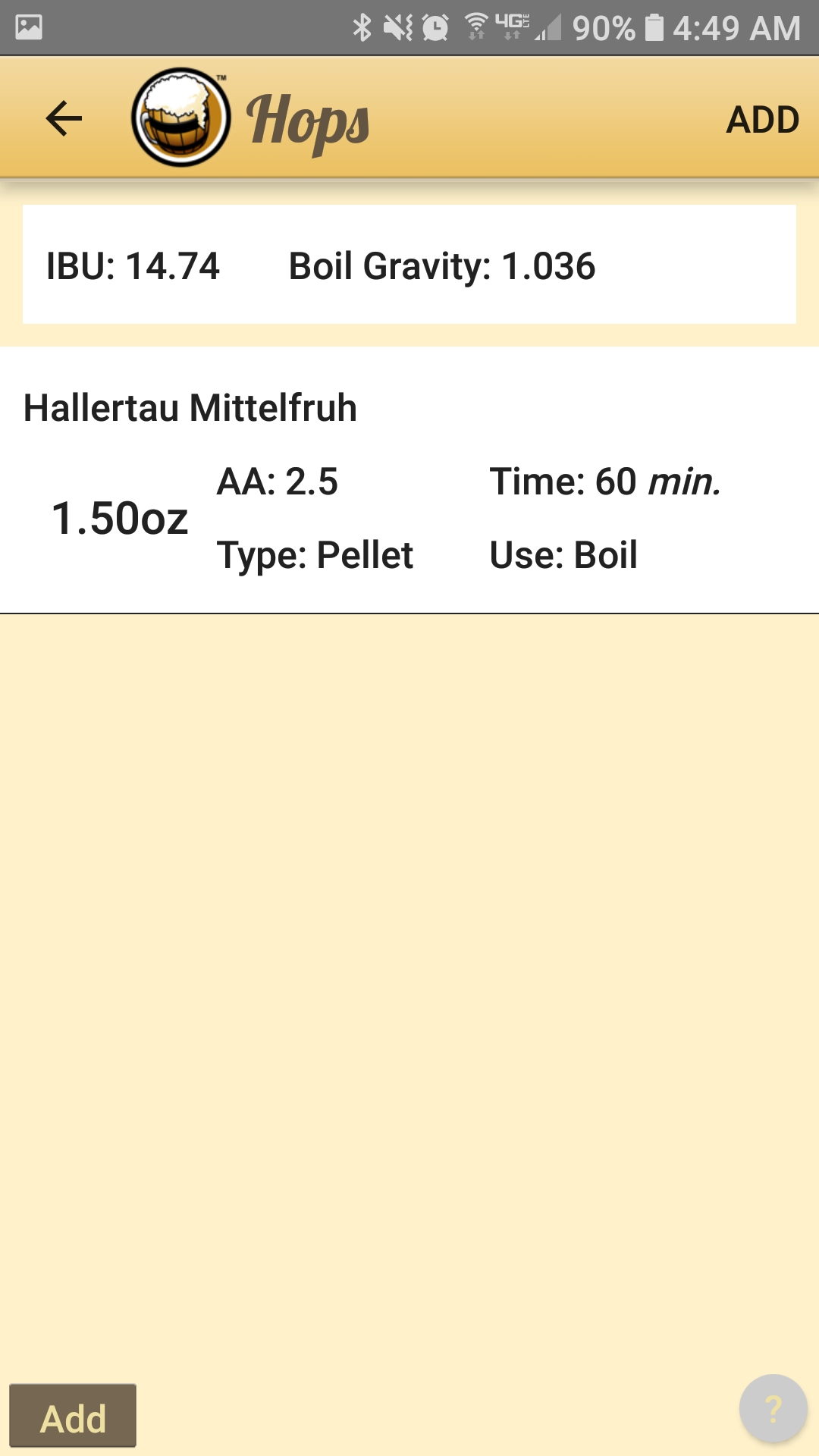
Task: Go back using the arrow icon
Action: click(64, 119)
